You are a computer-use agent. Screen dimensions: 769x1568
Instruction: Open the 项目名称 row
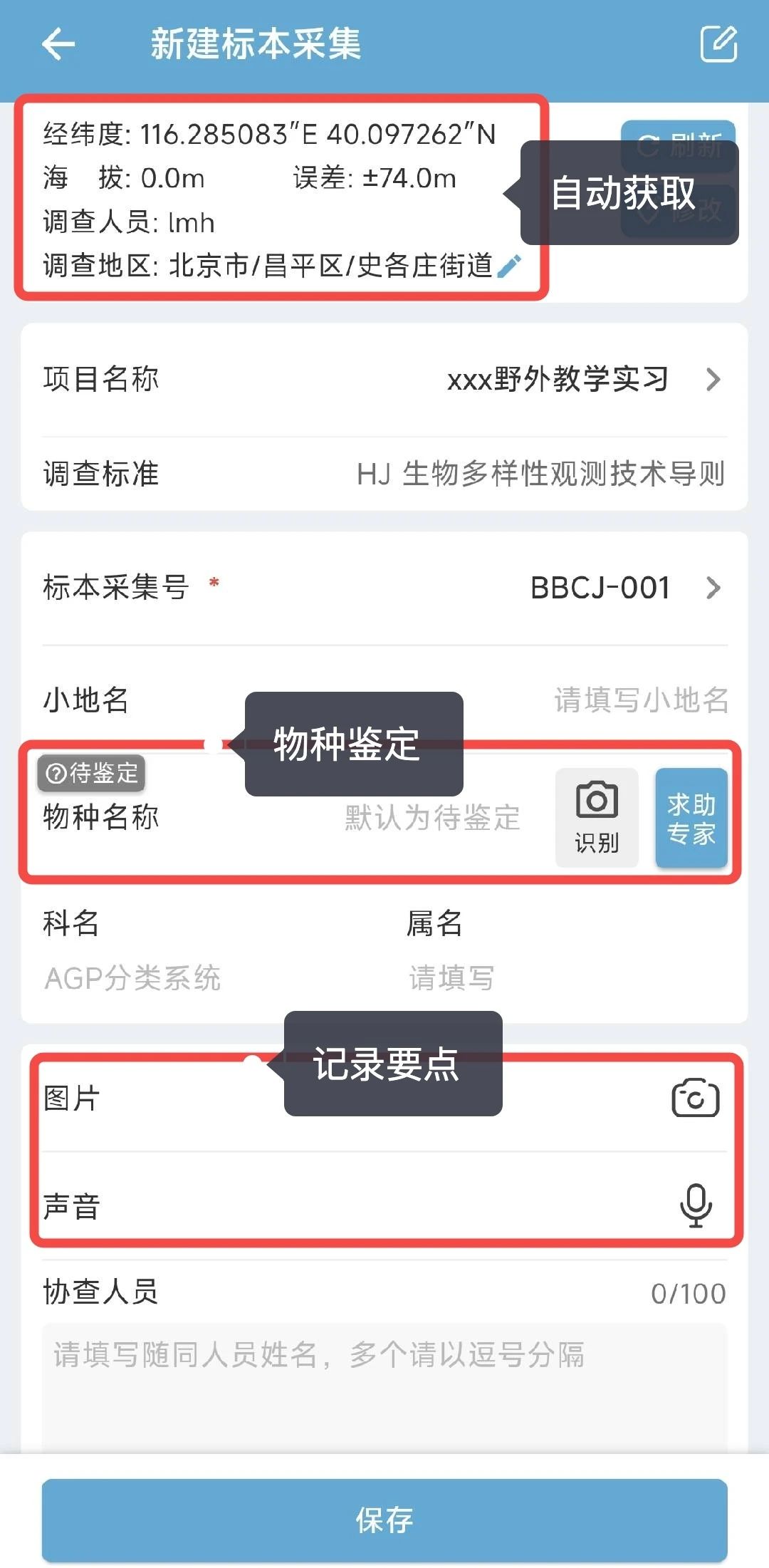click(x=384, y=379)
